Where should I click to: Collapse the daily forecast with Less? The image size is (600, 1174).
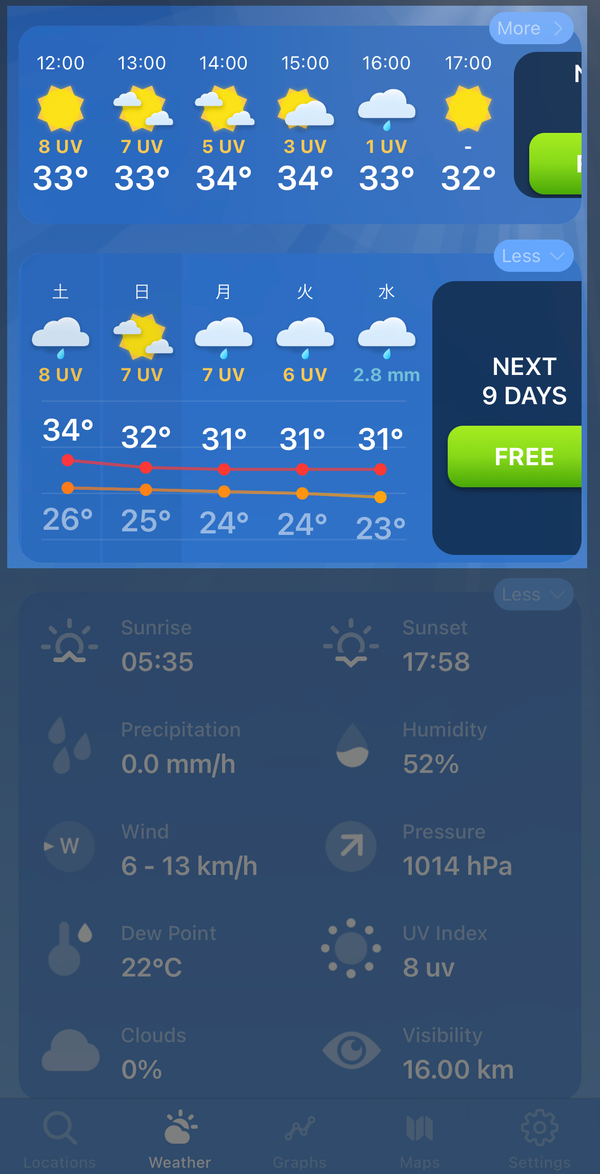[533, 256]
